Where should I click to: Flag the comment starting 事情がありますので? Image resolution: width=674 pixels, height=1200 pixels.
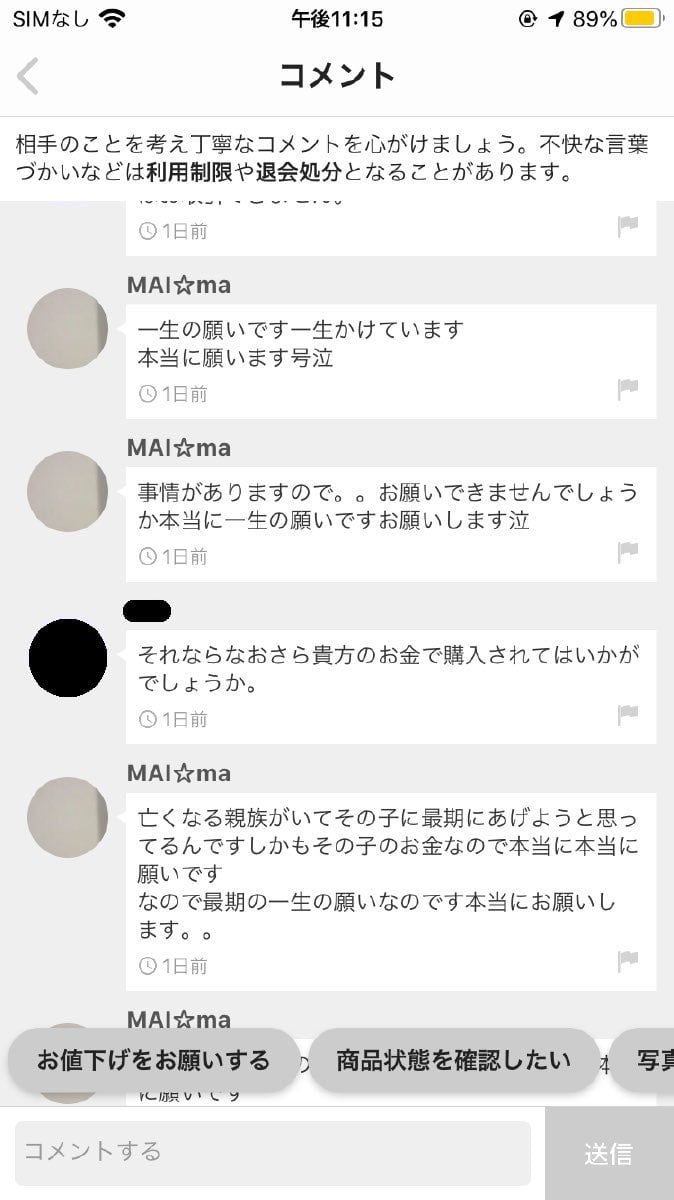click(628, 552)
